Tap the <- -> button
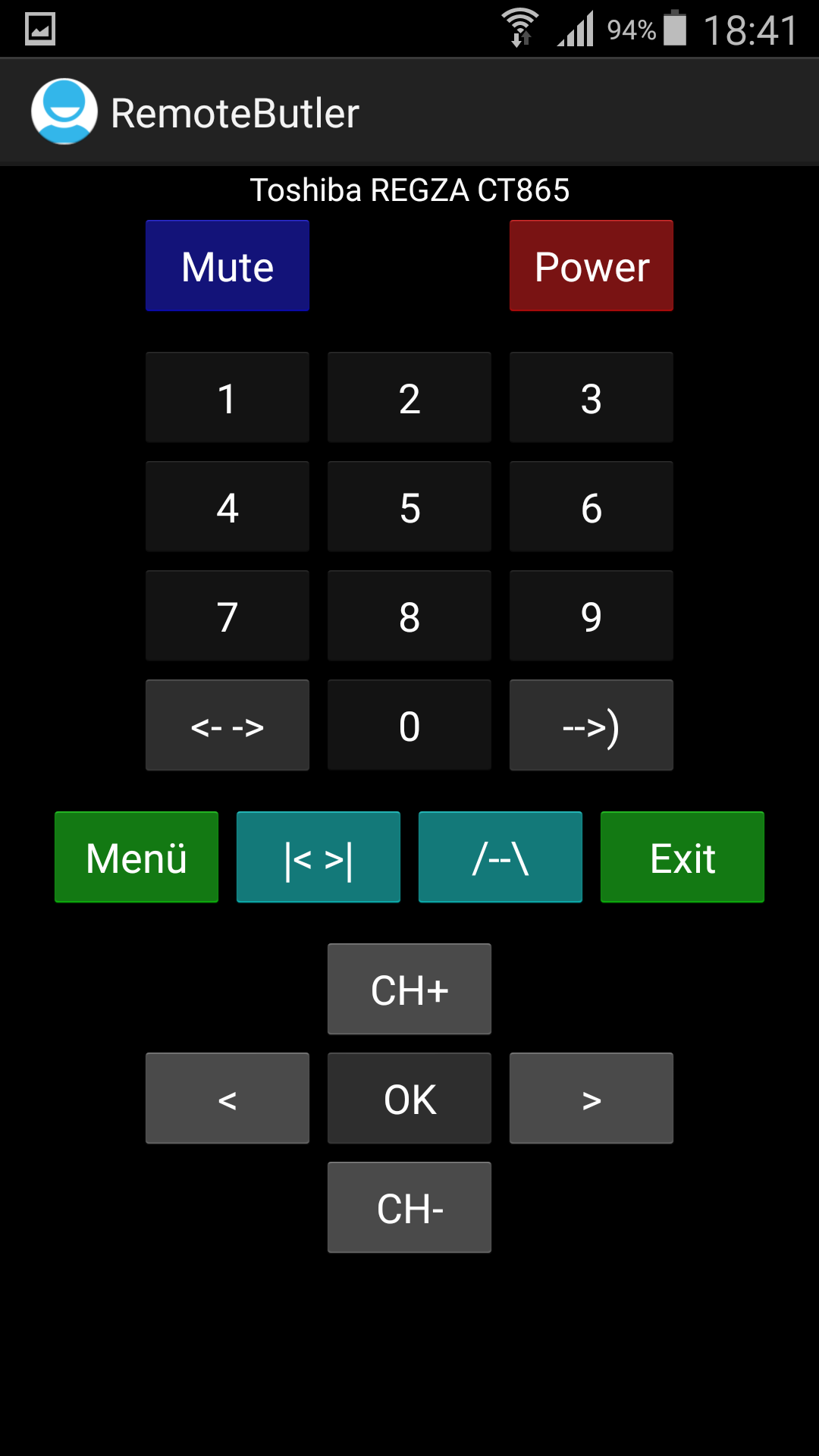The image size is (819, 1456). (x=227, y=725)
